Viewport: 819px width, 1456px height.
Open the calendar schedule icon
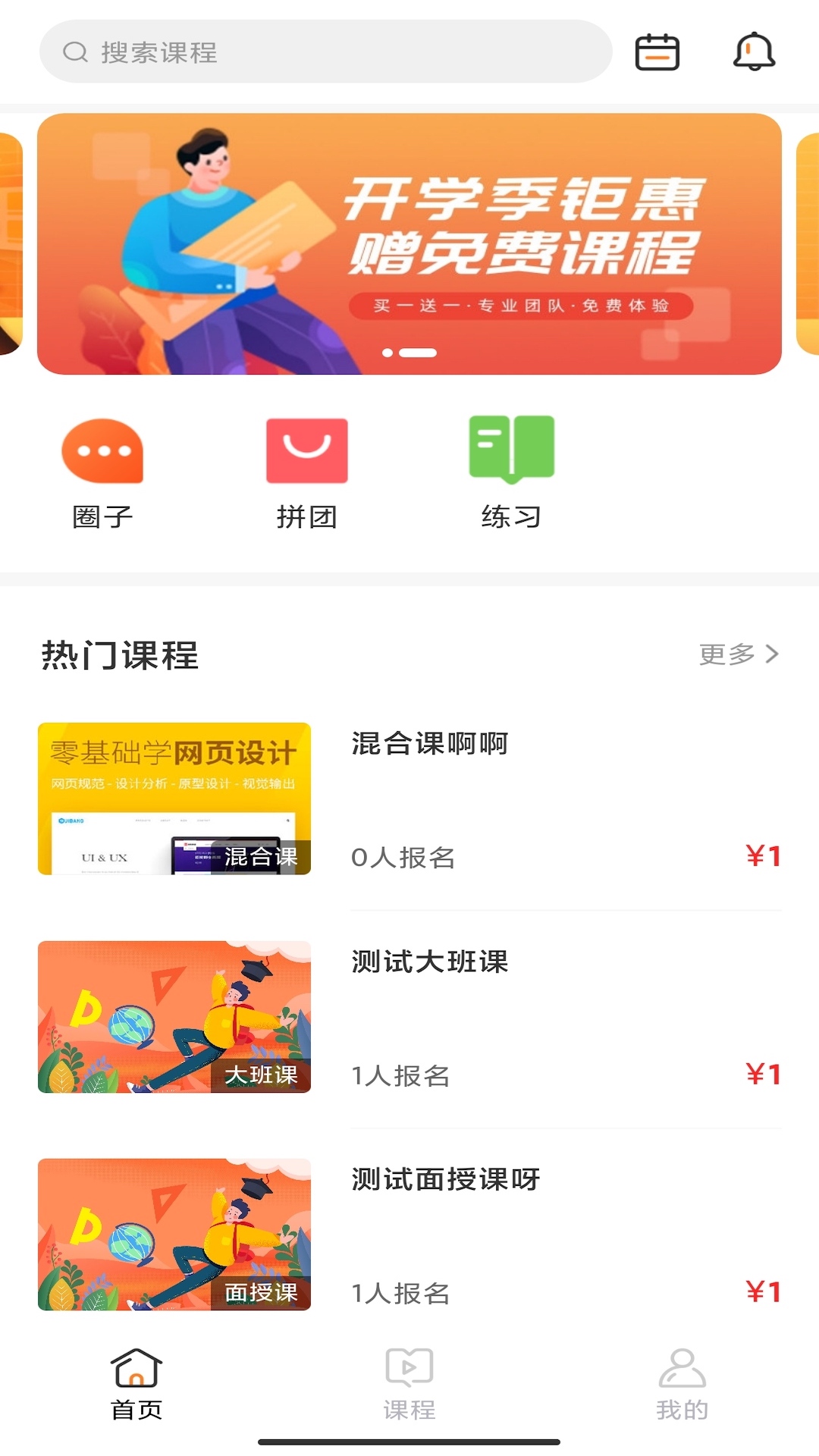point(657,52)
